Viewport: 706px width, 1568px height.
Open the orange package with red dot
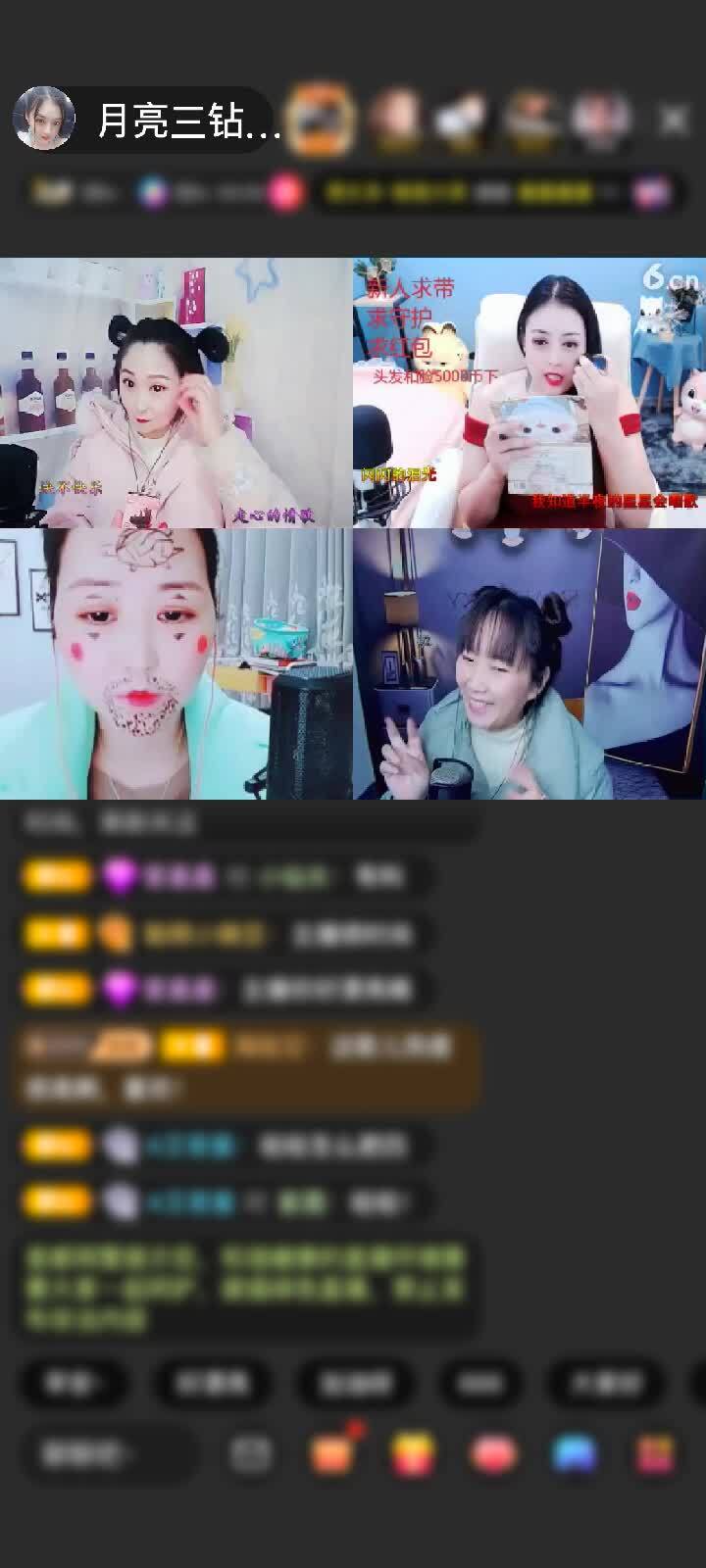coord(332,1453)
